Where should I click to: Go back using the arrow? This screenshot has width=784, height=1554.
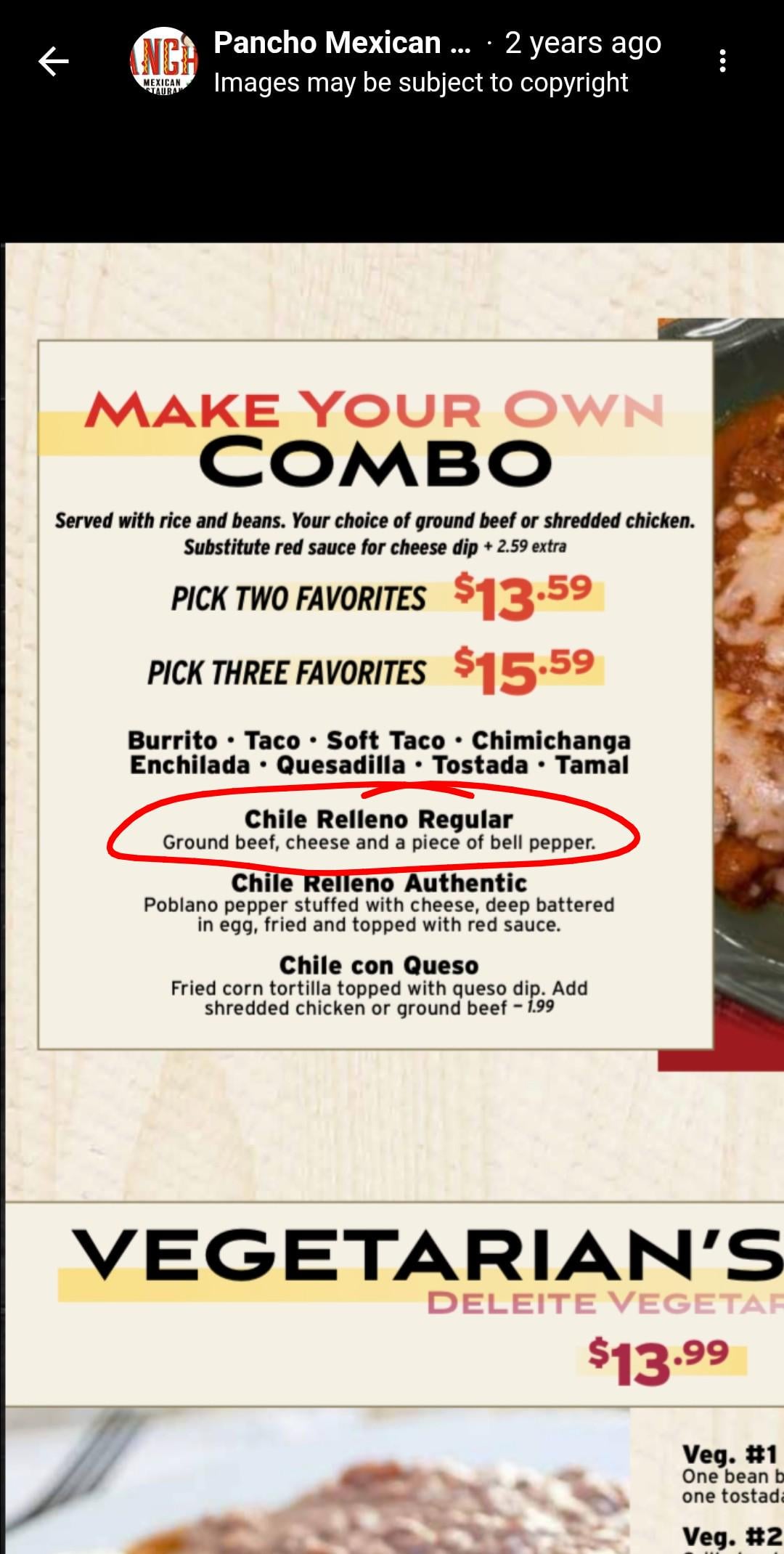(53, 61)
